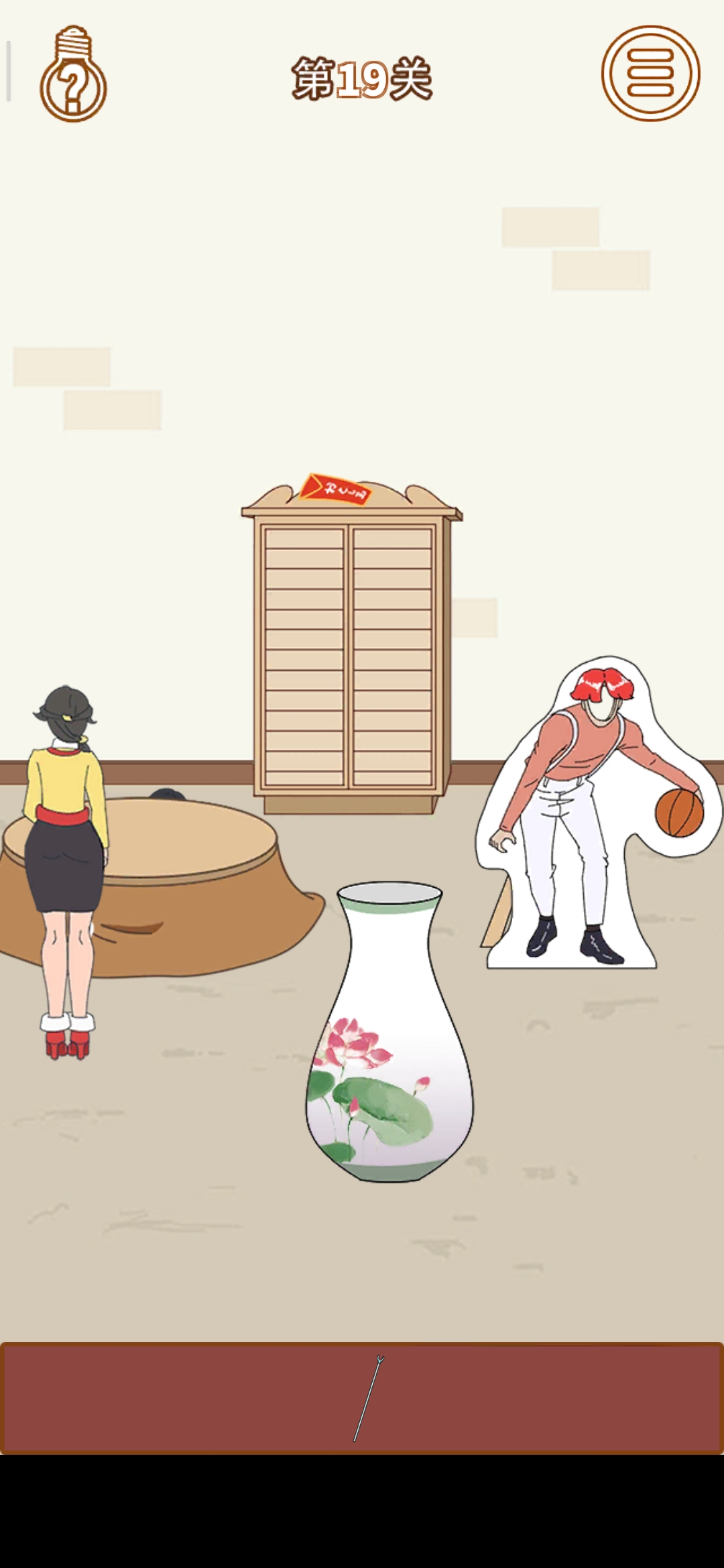Open the hamburger menu button

click(x=650, y=74)
